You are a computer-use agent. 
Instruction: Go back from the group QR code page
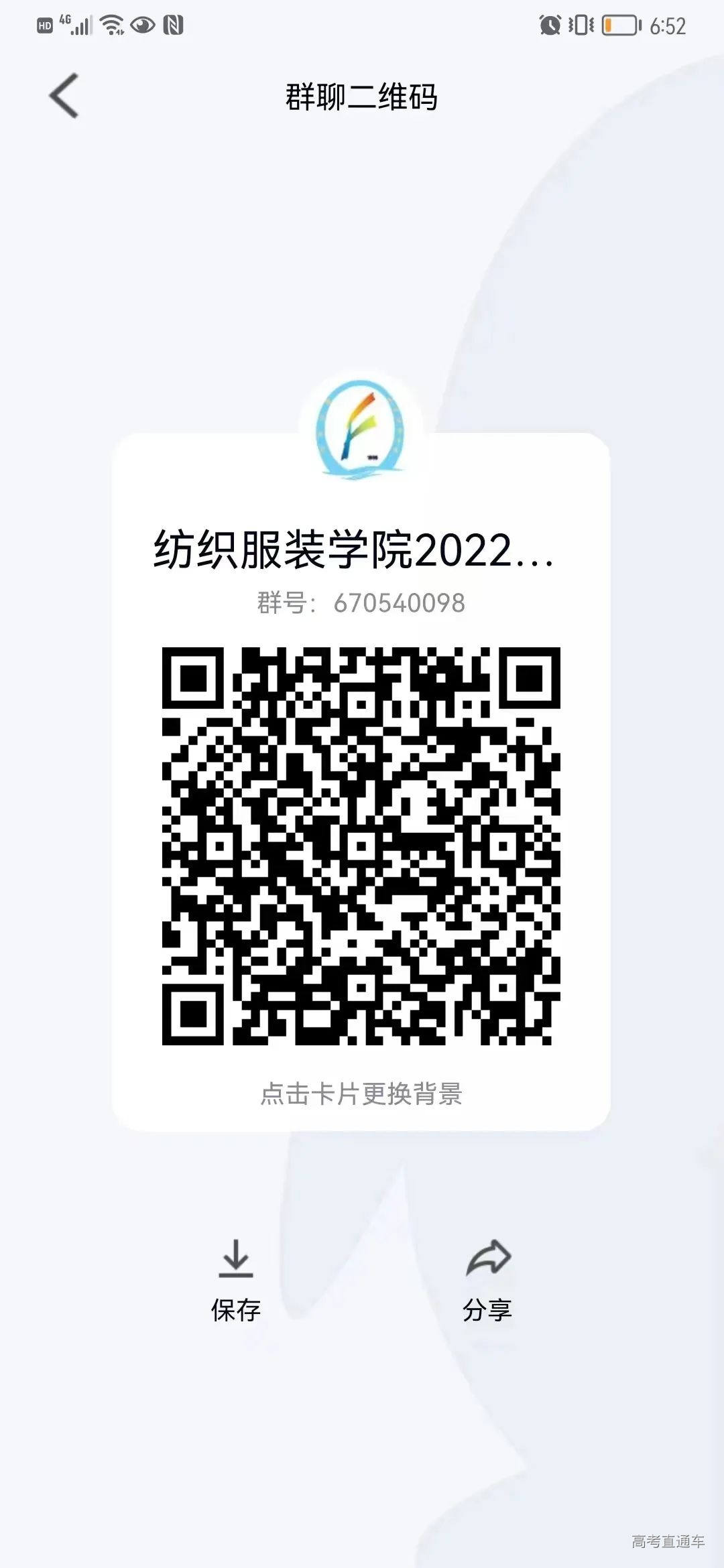coord(64,96)
